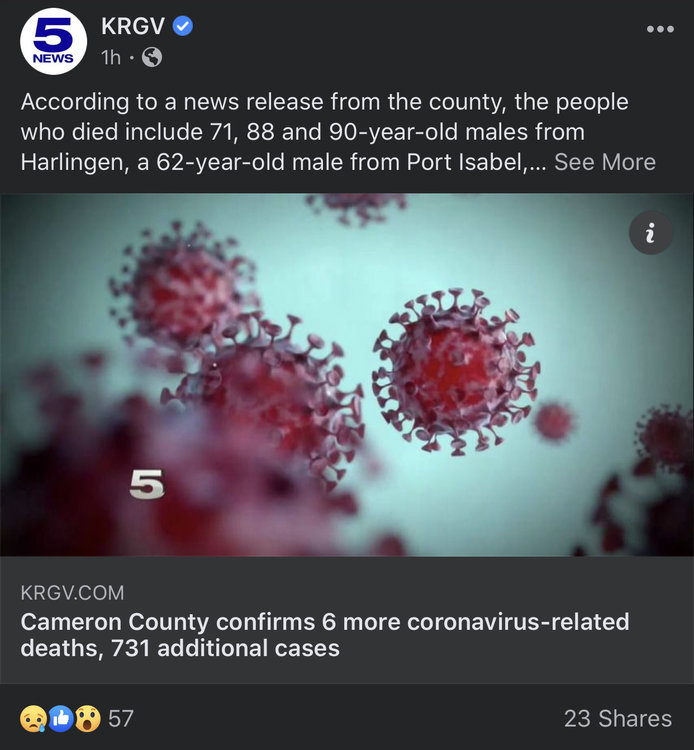This screenshot has width=694, height=750.
Task: View the 23 Shares list
Action: [x=617, y=718]
